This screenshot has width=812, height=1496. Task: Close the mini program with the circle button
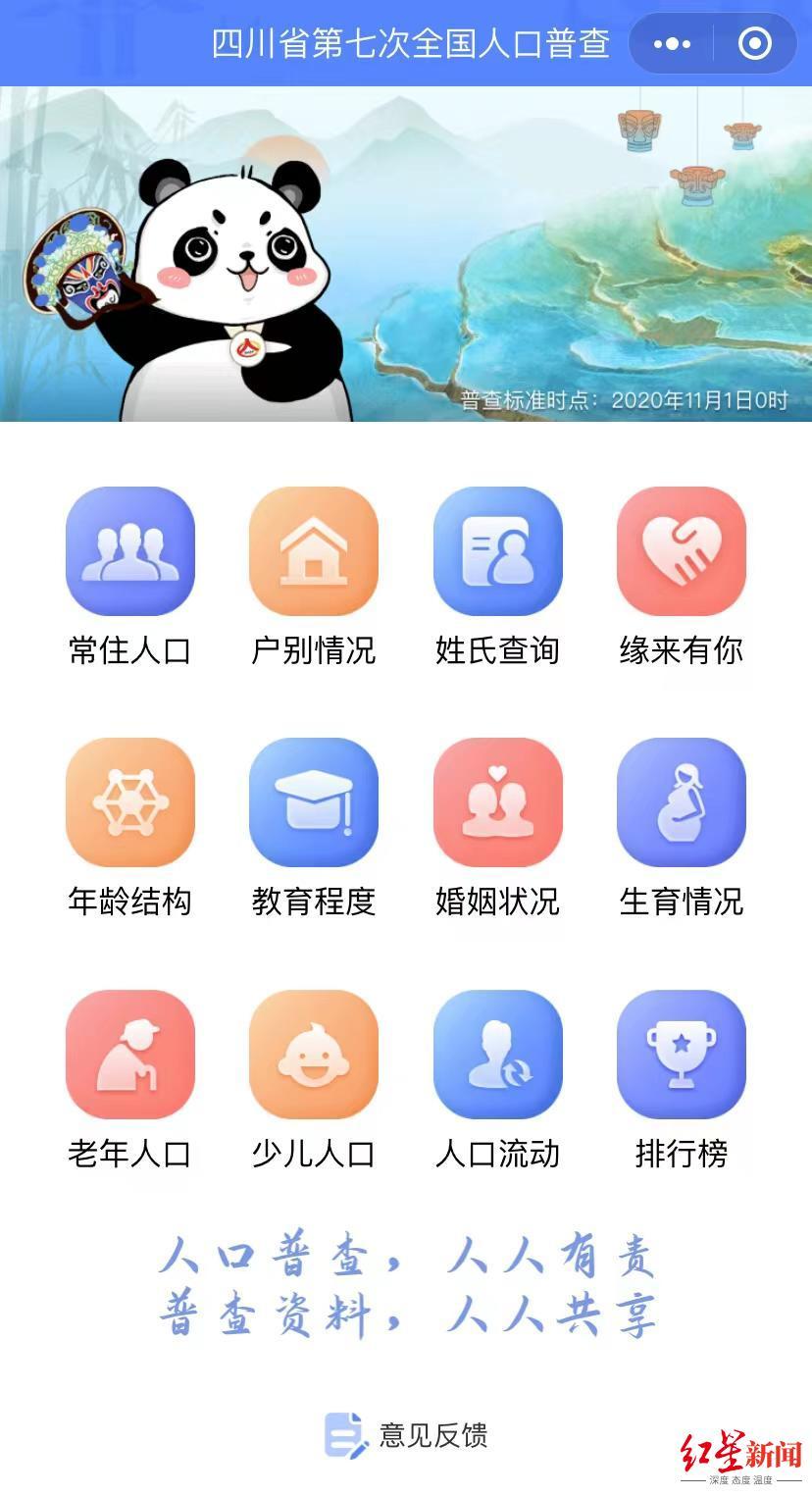click(x=754, y=43)
